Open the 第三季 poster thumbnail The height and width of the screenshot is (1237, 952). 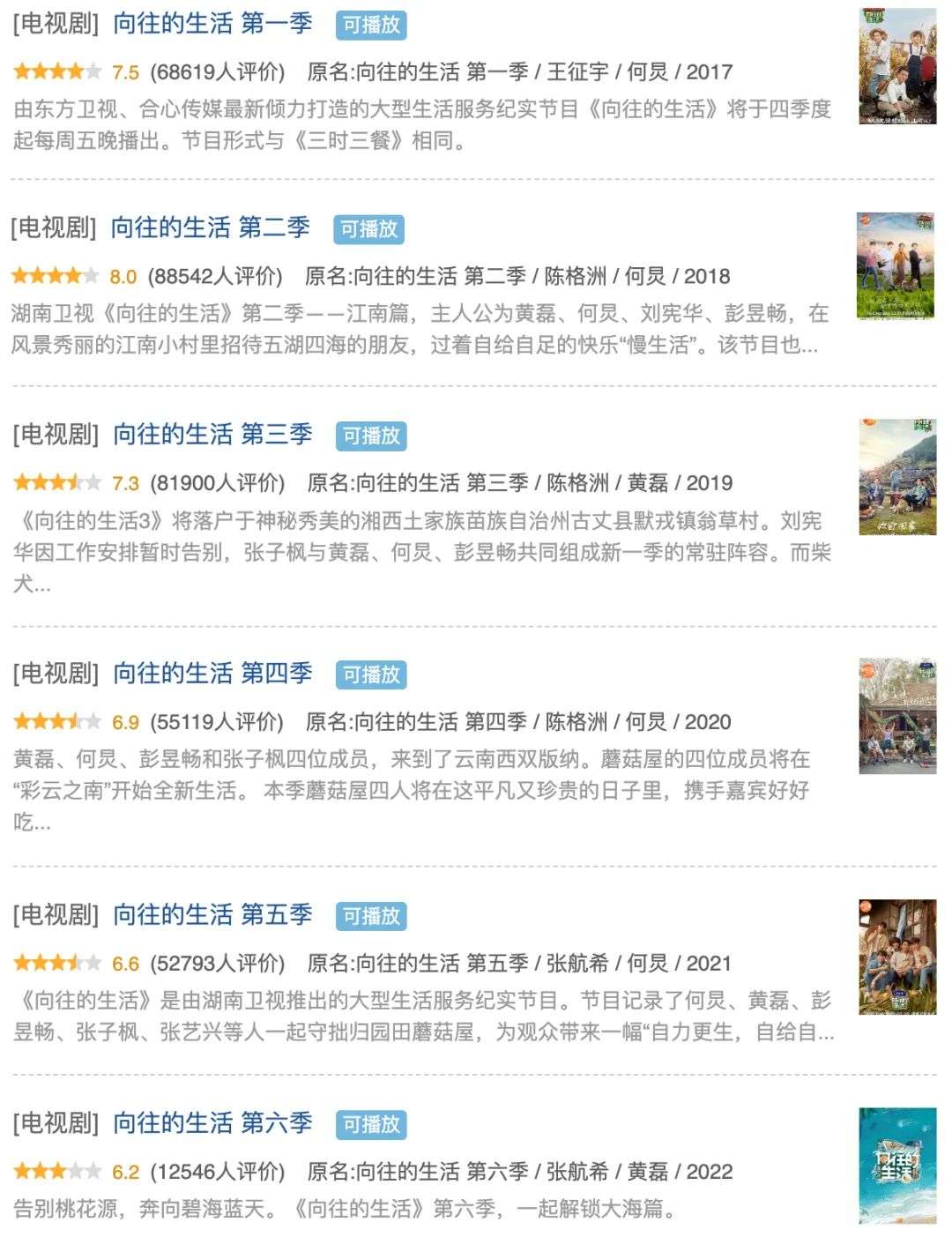click(x=897, y=476)
